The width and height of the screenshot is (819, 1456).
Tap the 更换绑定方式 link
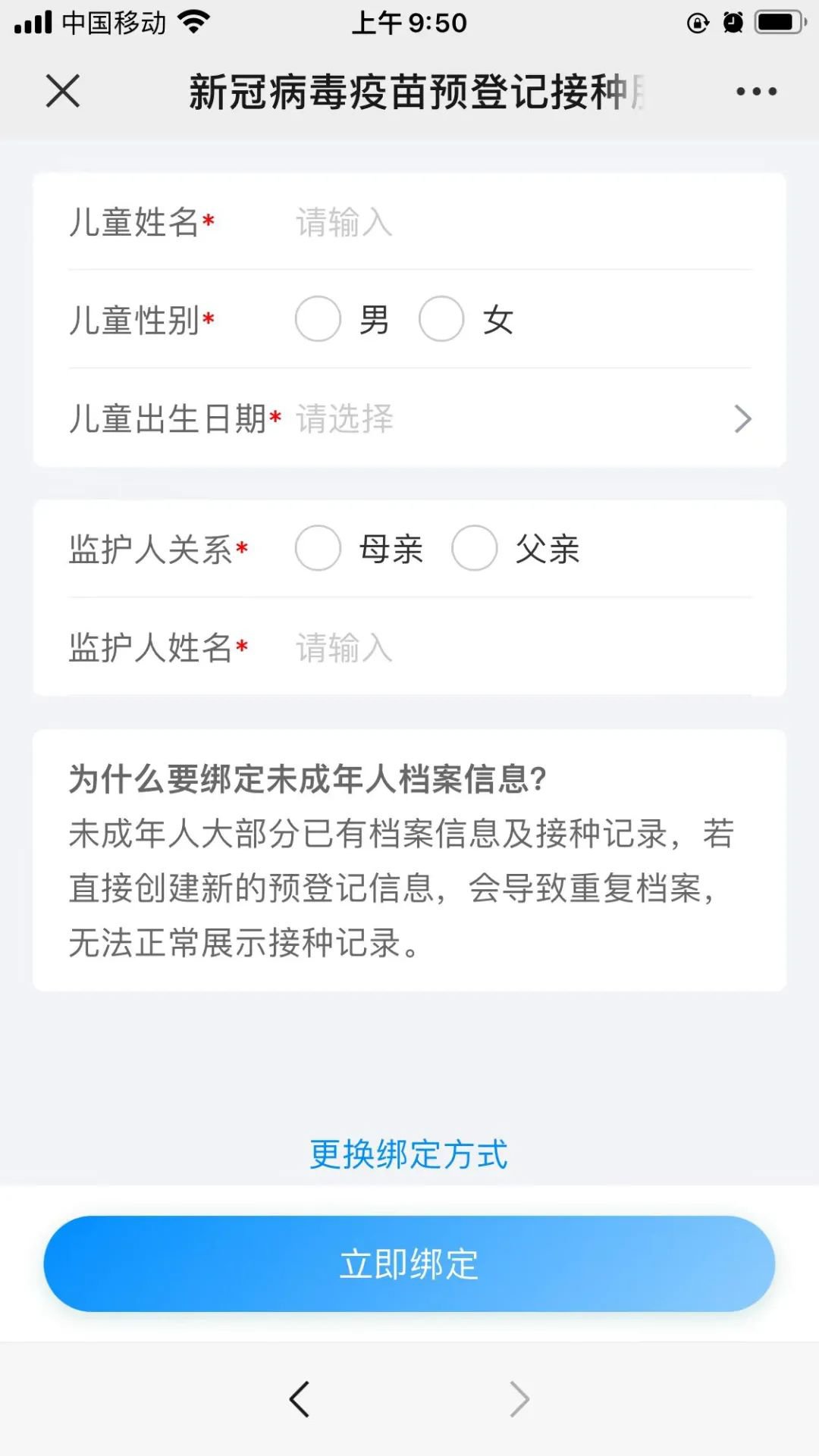[x=409, y=1154]
